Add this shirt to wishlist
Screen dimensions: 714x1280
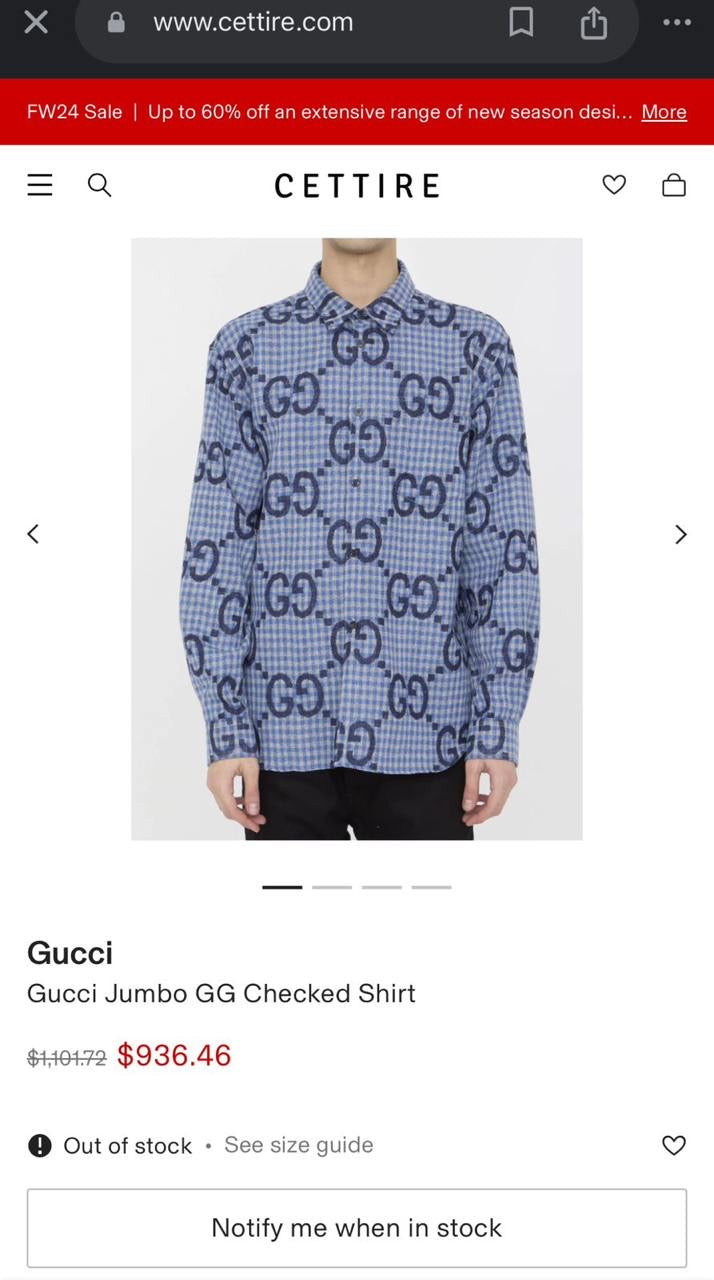click(x=674, y=1145)
